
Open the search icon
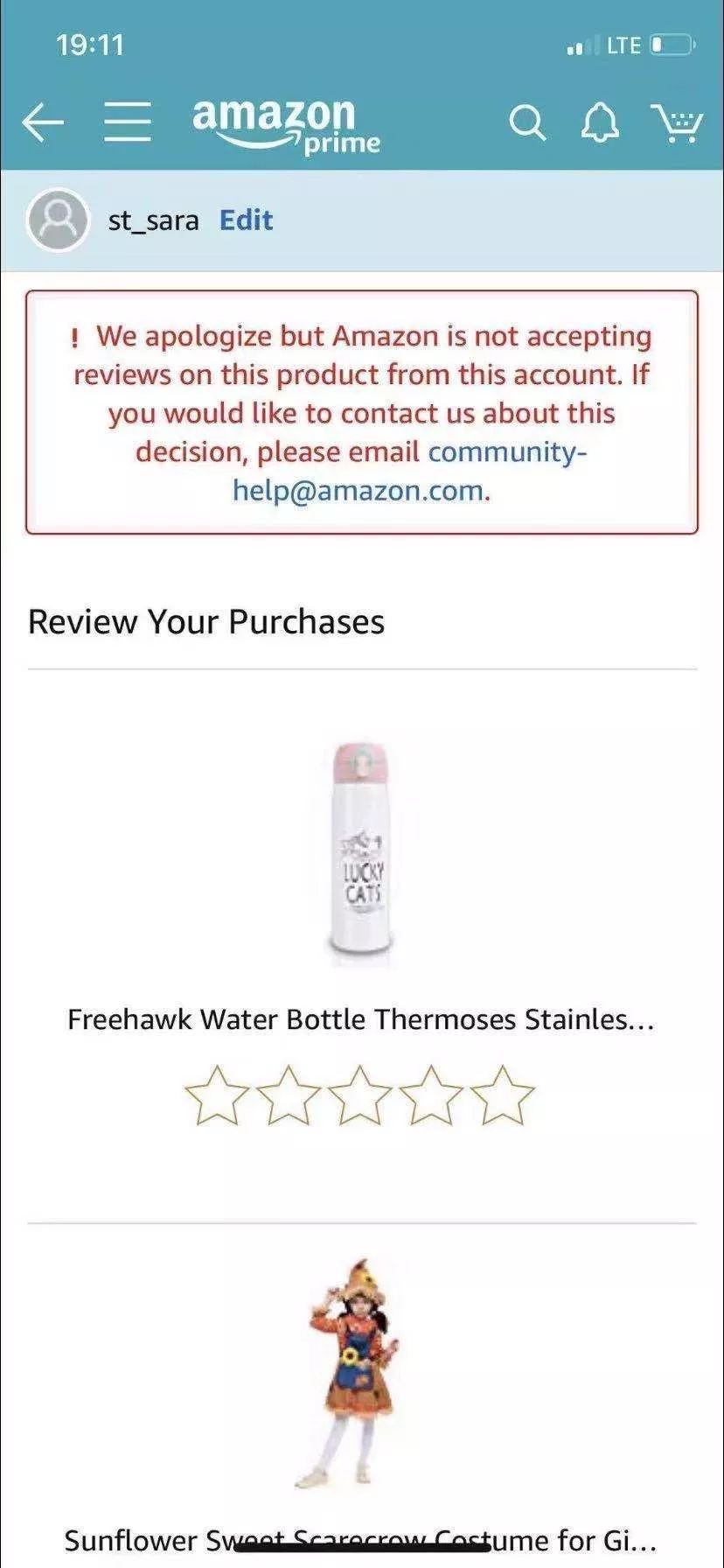click(527, 123)
